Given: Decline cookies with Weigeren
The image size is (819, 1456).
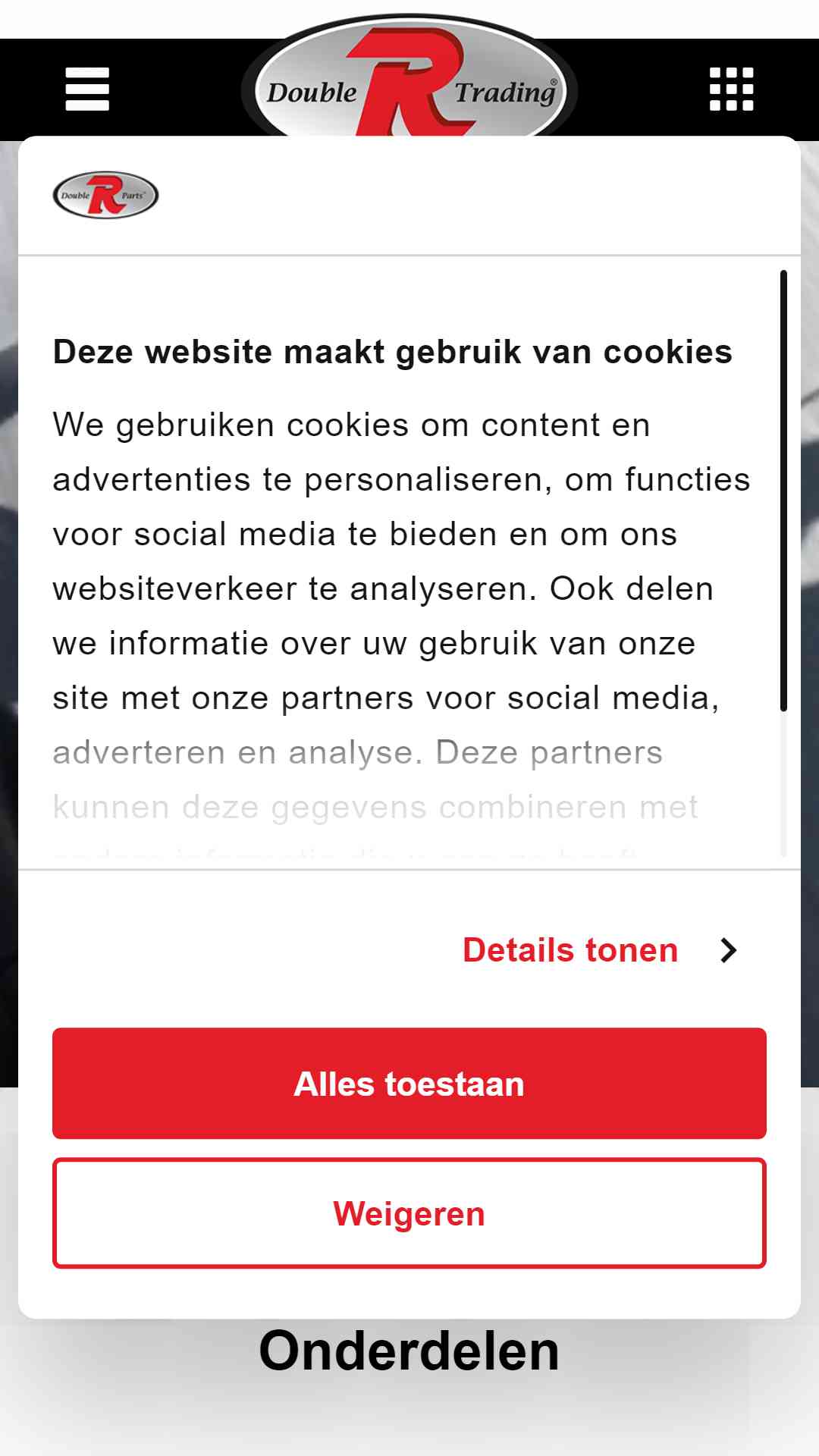Looking at the screenshot, I should [x=409, y=1213].
